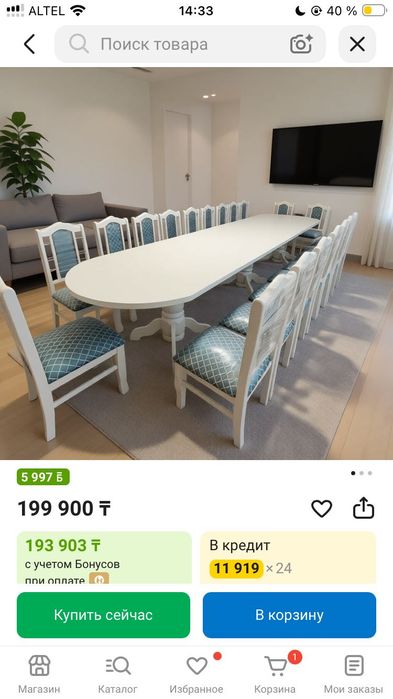Screen dimensions: 393x699
Task: Open the Корзина tab
Action: (275, 673)
